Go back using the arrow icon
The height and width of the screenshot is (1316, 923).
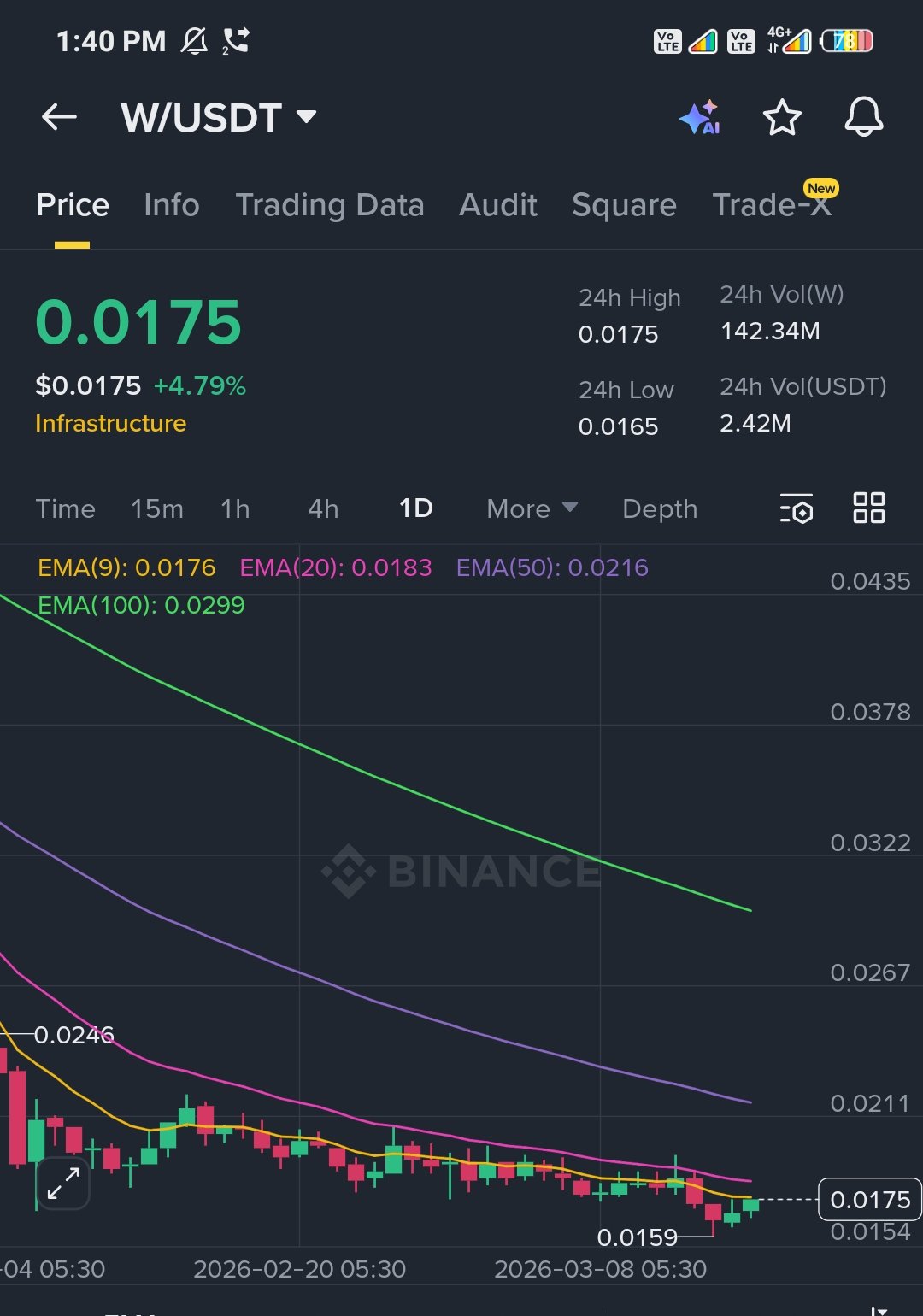(59, 117)
